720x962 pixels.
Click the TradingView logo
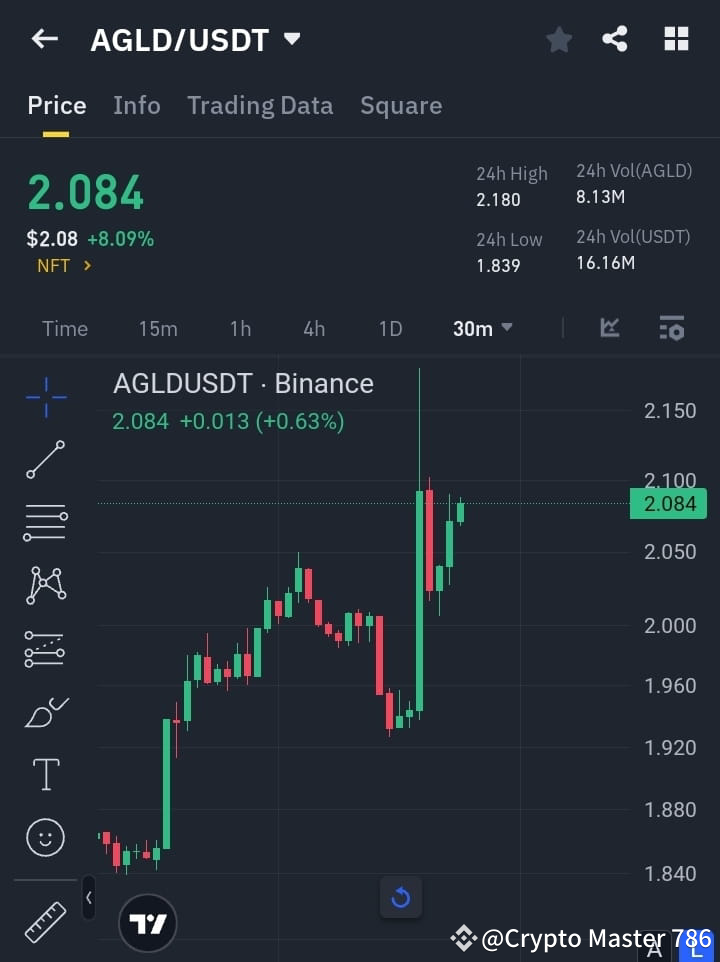pyautogui.click(x=148, y=922)
